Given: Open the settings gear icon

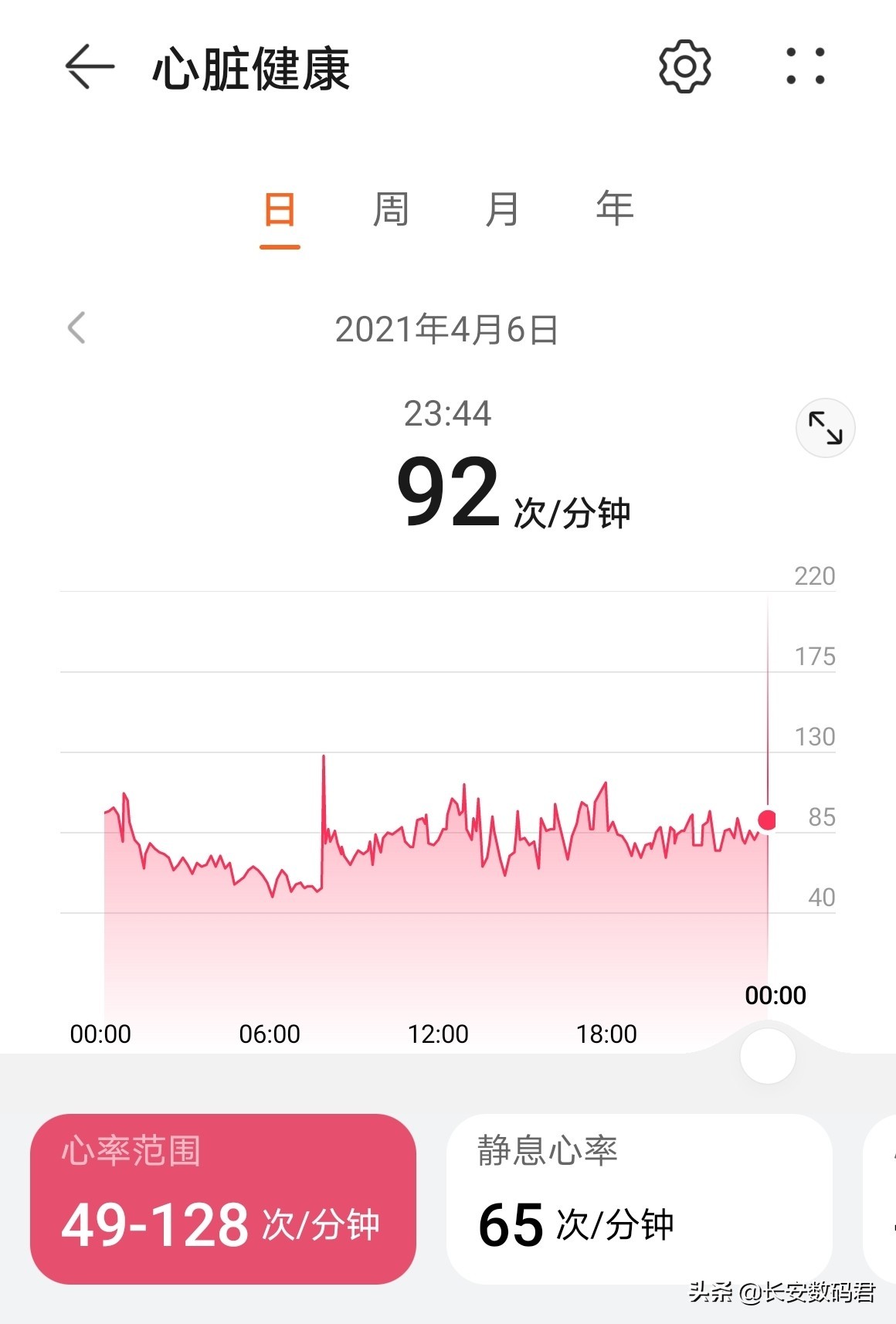Looking at the screenshot, I should point(687,66).
